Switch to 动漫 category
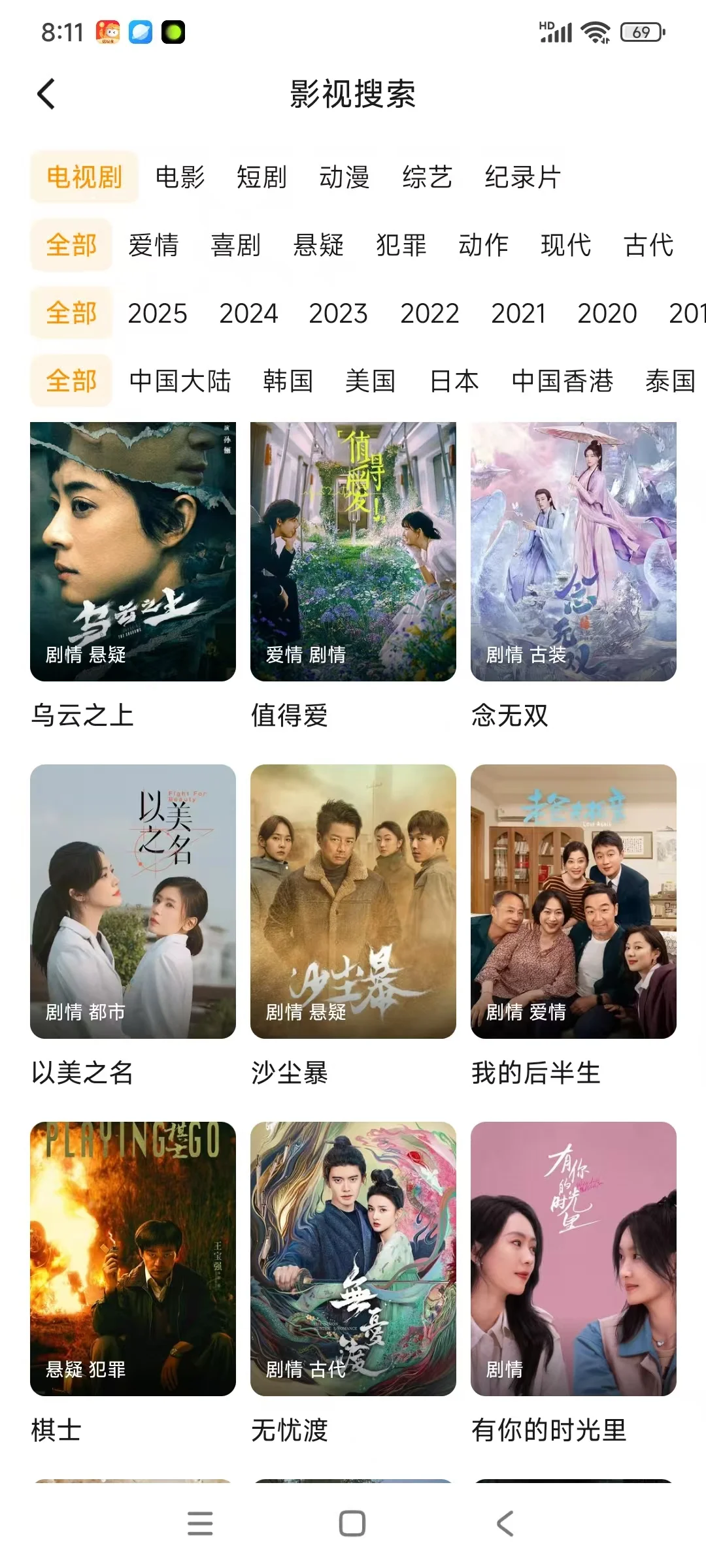Screen dimensions: 706x1568 [344, 177]
